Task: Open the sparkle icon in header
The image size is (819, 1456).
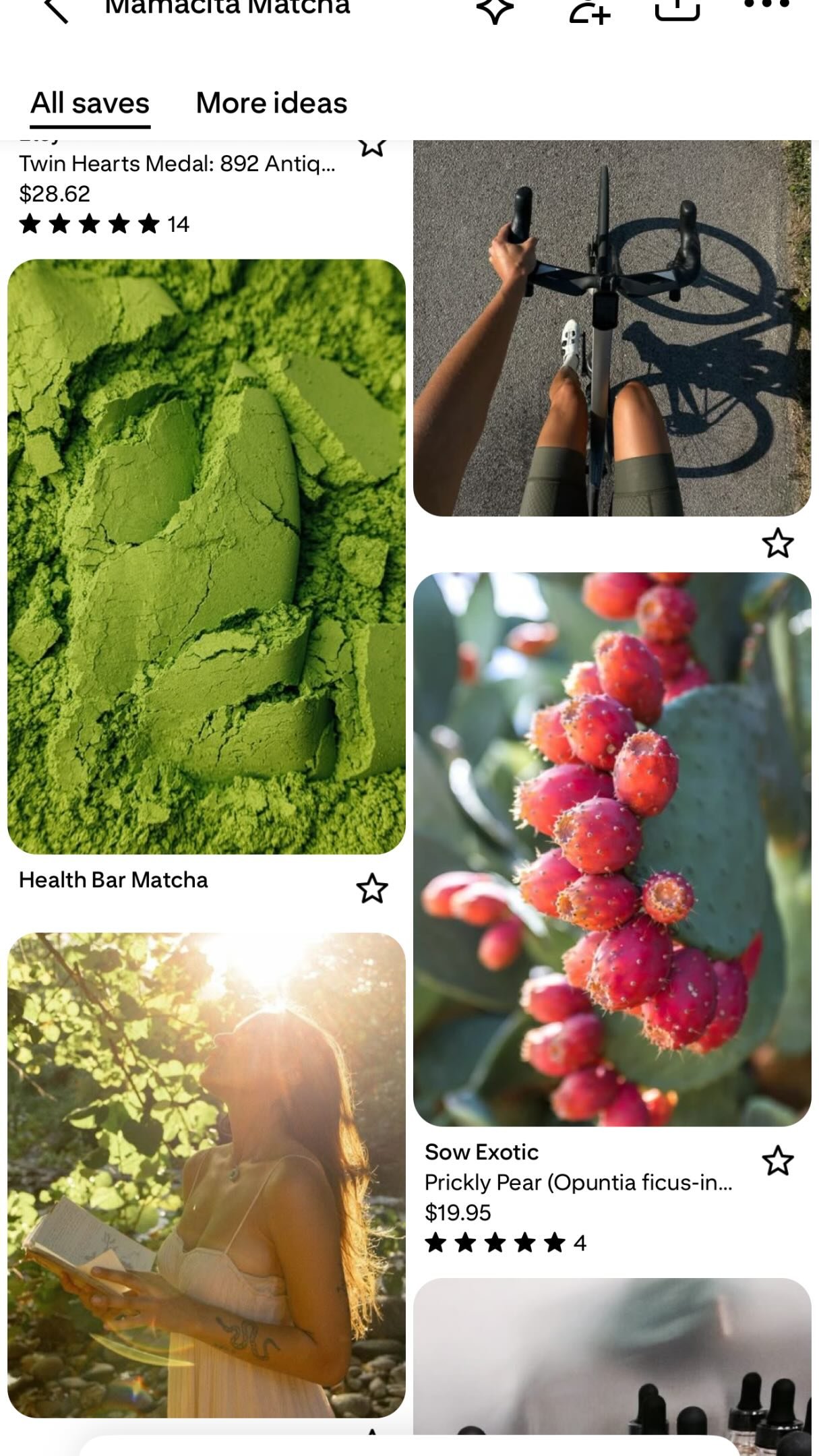Action: click(x=495, y=8)
